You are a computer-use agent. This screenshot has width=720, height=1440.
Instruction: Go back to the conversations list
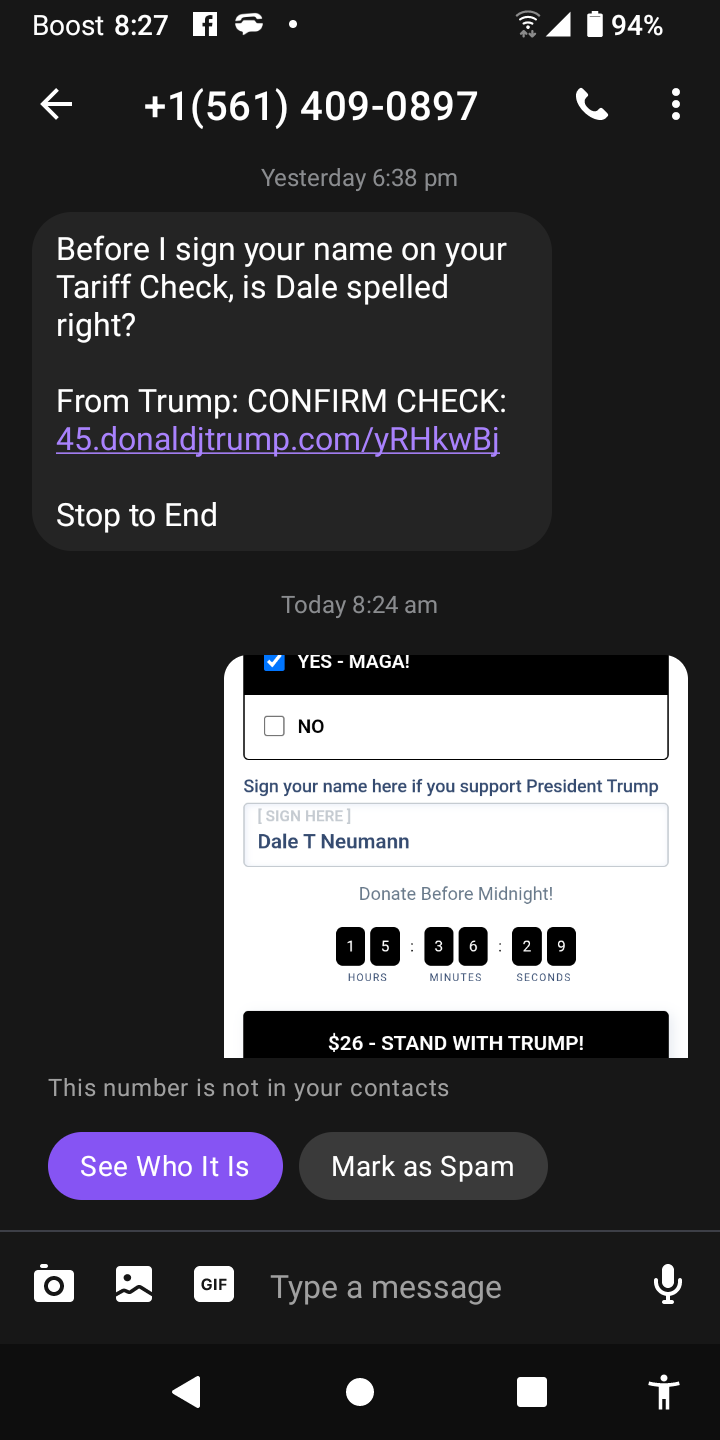pyautogui.click(x=56, y=105)
